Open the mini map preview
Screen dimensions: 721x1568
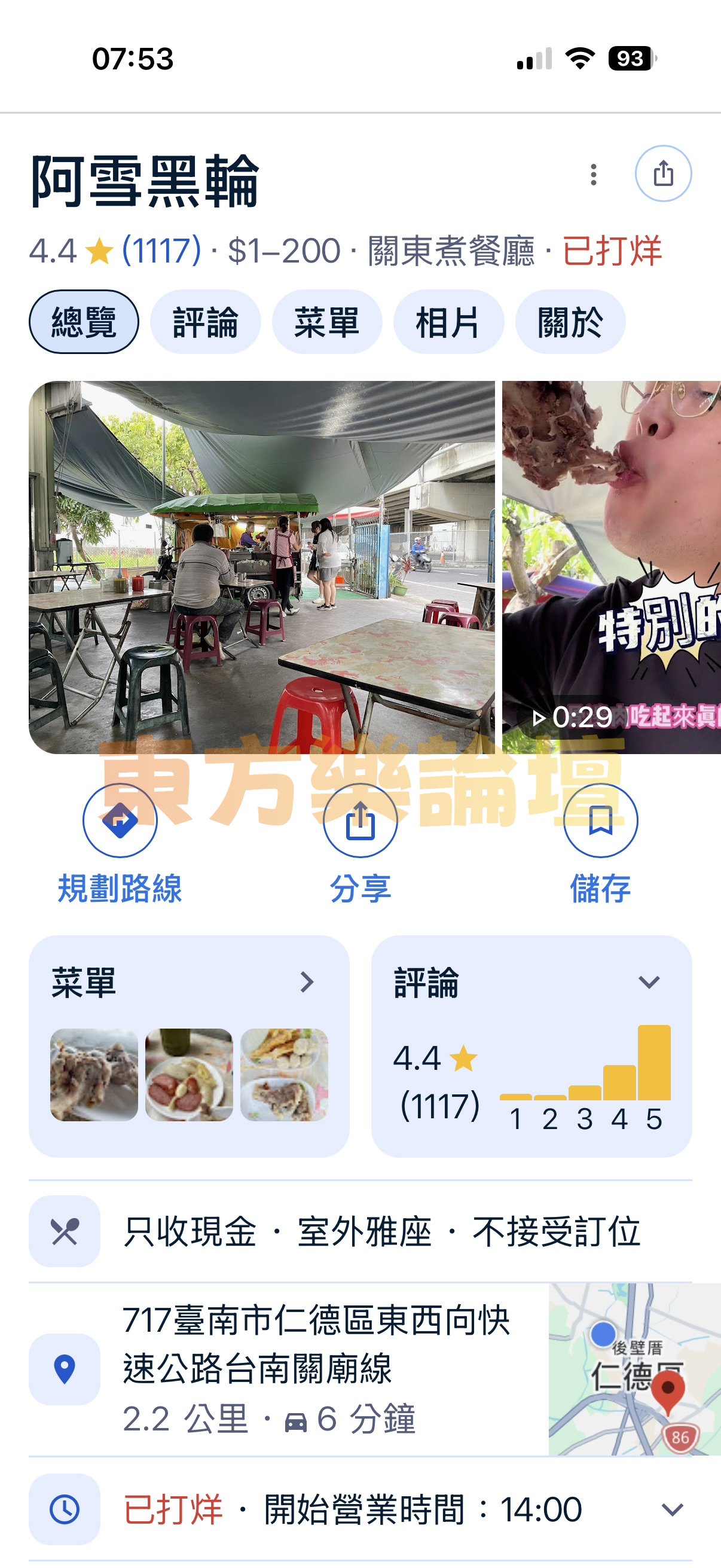(x=634, y=1369)
